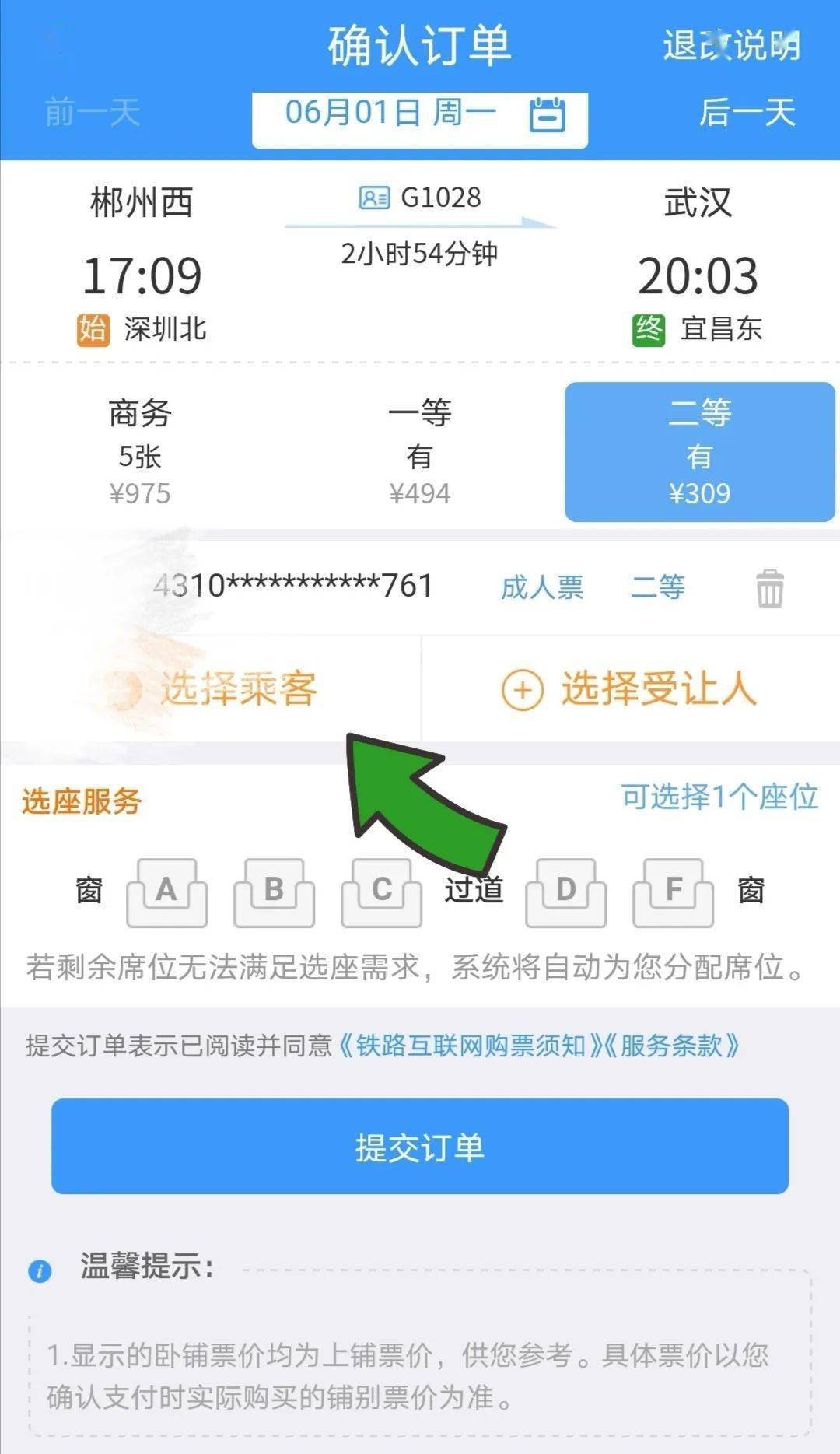Tap 选择乘客 to add passenger
Image resolution: width=840 pixels, height=1454 pixels.
[210, 689]
